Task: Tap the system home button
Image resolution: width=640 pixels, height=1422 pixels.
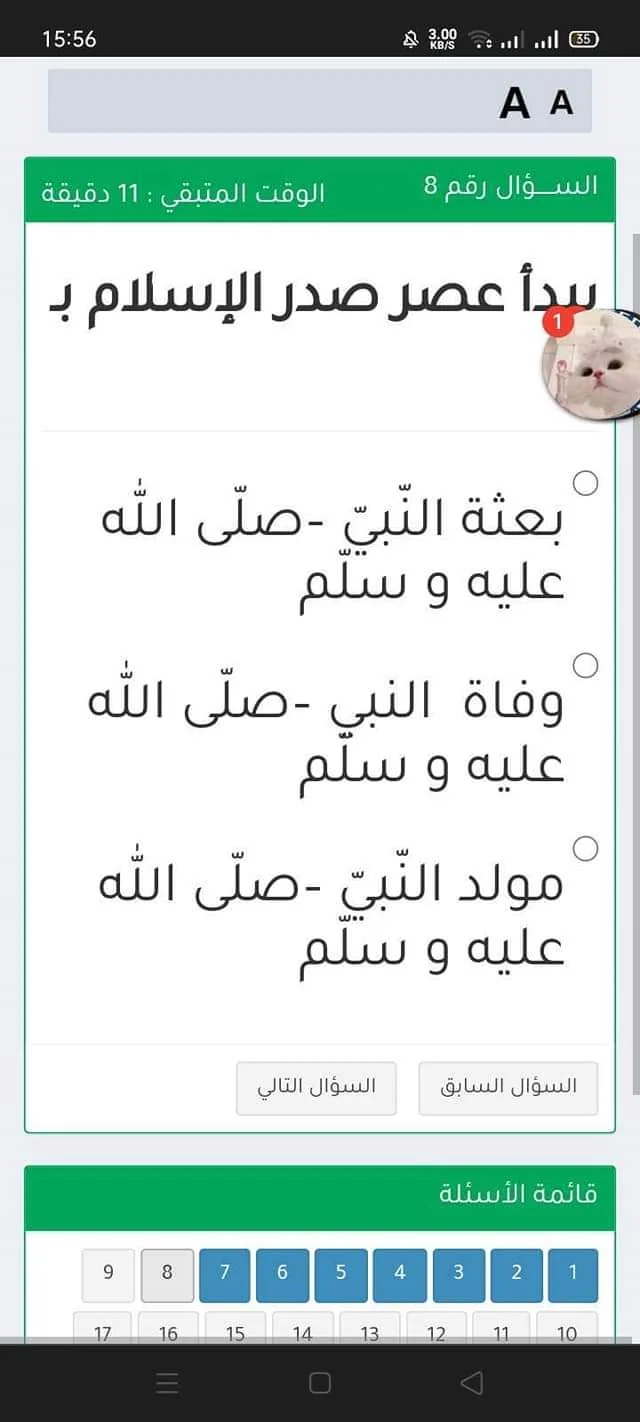Action: pos(320,1383)
